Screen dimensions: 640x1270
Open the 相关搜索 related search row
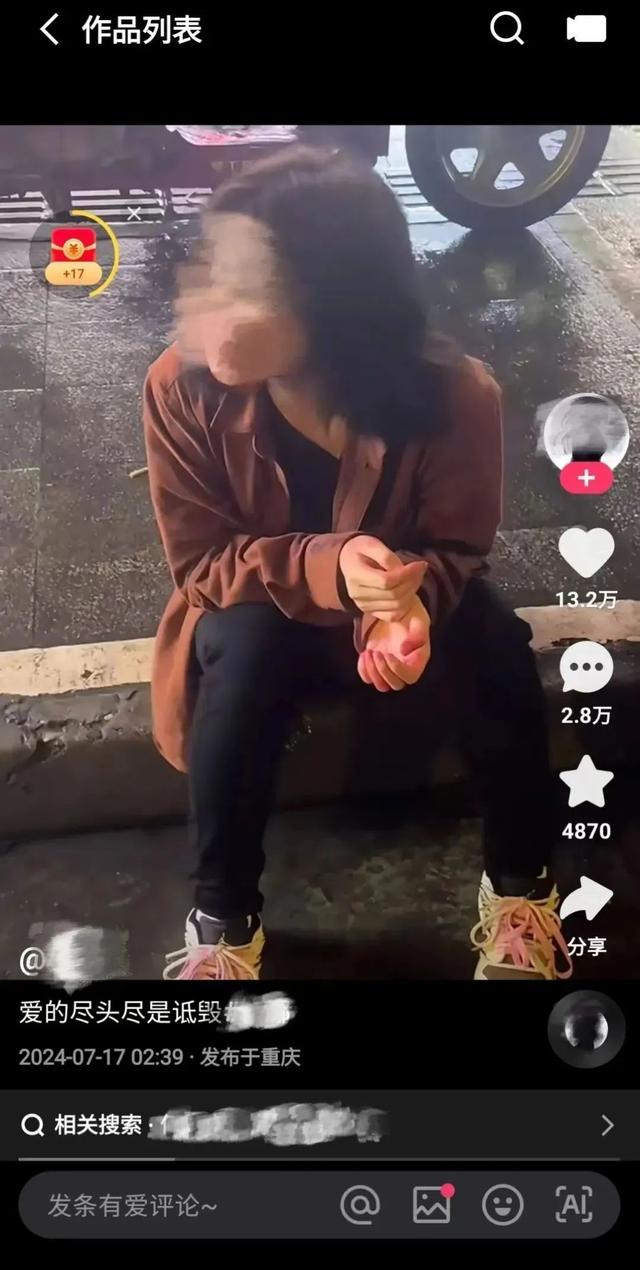[320, 1125]
